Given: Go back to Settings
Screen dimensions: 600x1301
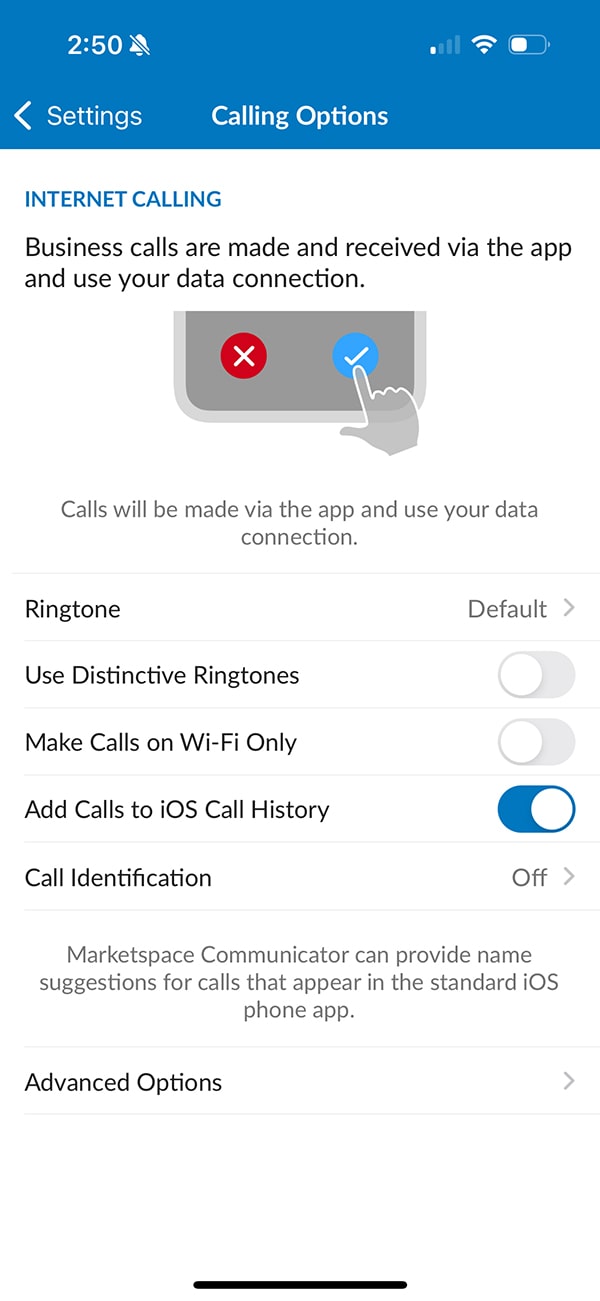Looking at the screenshot, I should coord(78,116).
